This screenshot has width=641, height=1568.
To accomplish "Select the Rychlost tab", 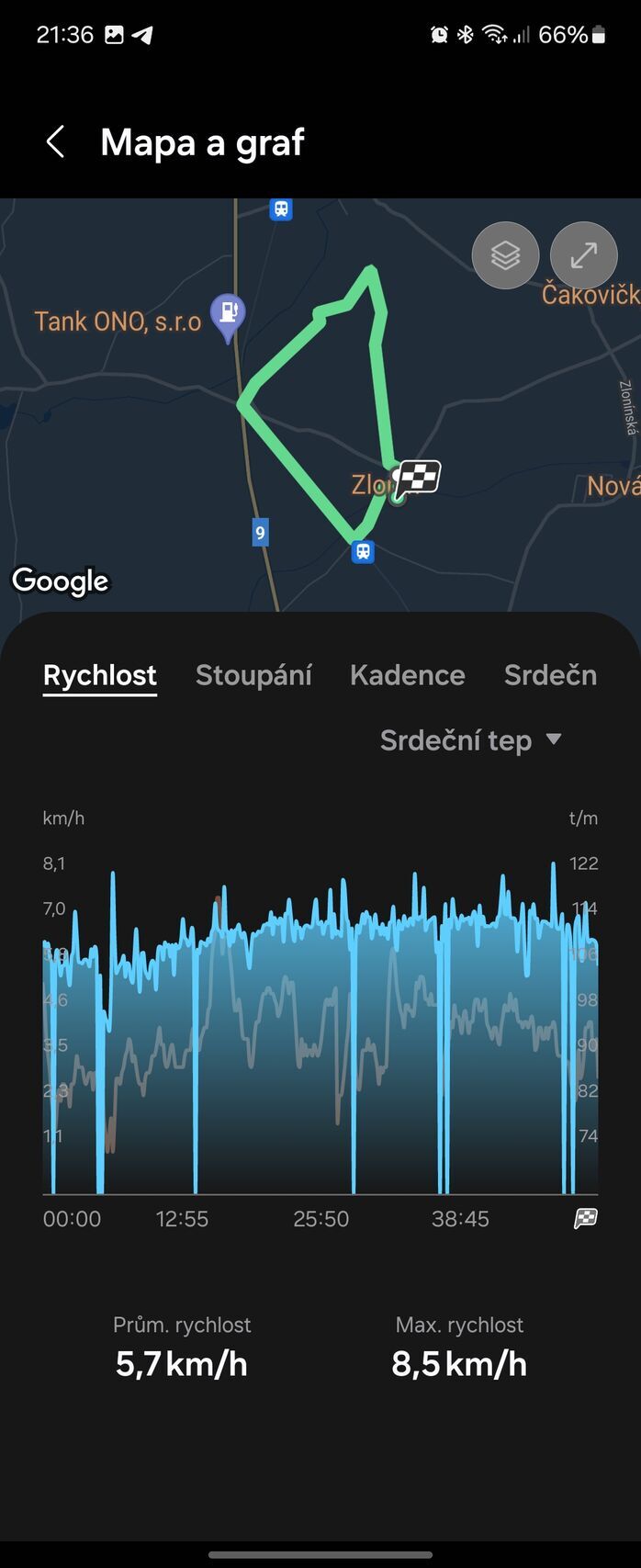I will (100, 675).
